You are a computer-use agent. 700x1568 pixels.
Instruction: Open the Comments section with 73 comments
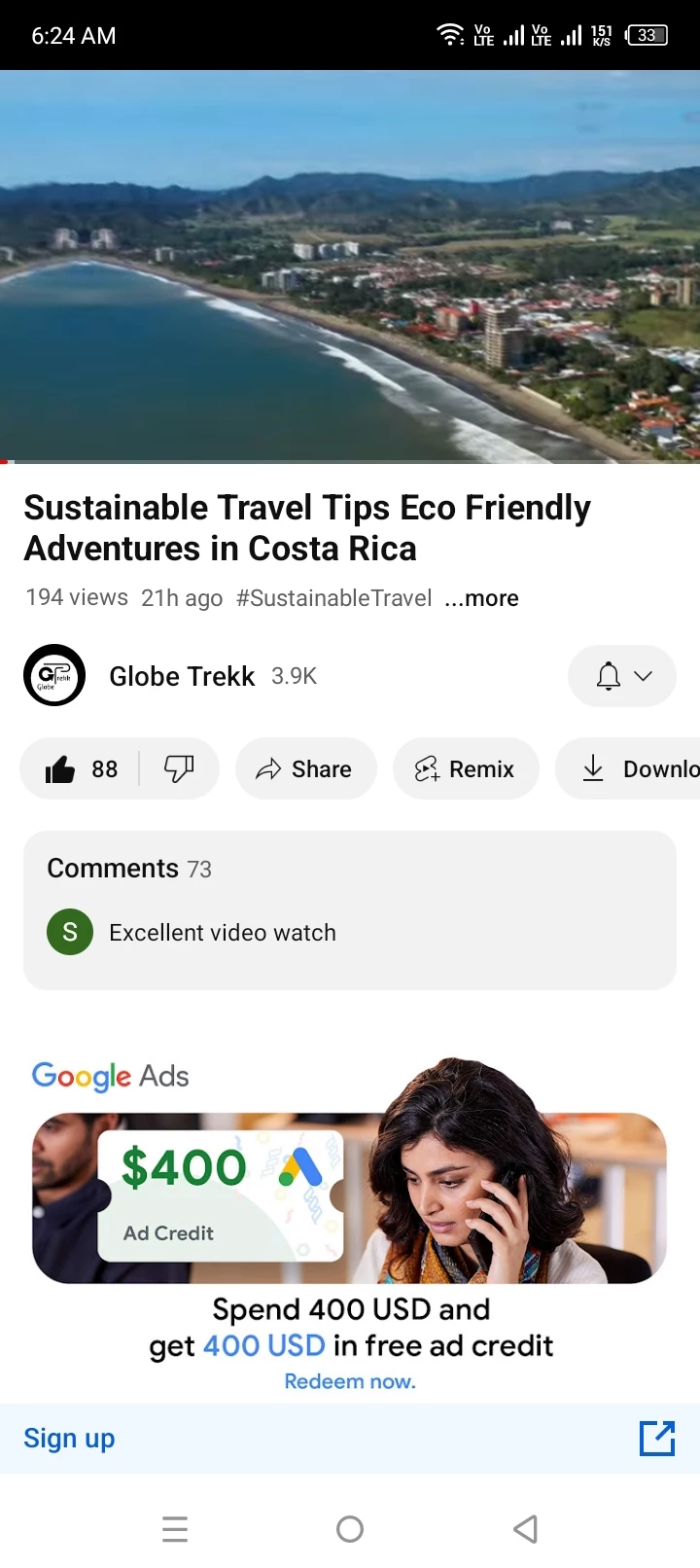[x=350, y=910]
